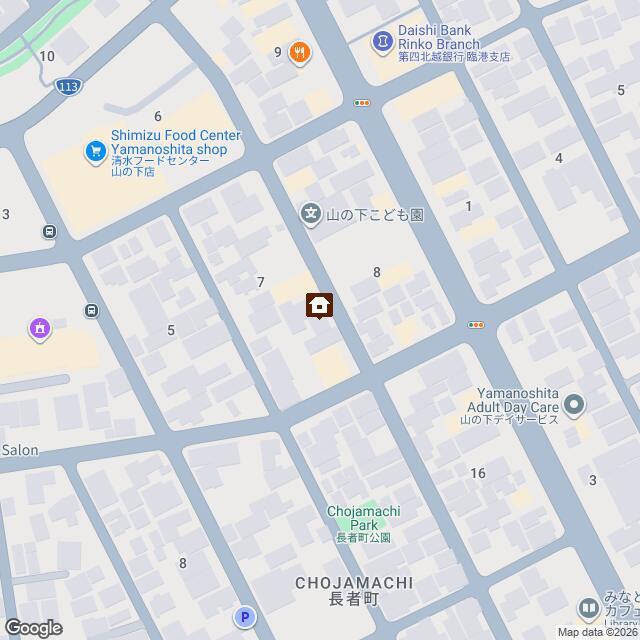Screen dimensions: 640x640
Task: Select Daishi Bank Rinko Branch marker
Action: pos(383,42)
